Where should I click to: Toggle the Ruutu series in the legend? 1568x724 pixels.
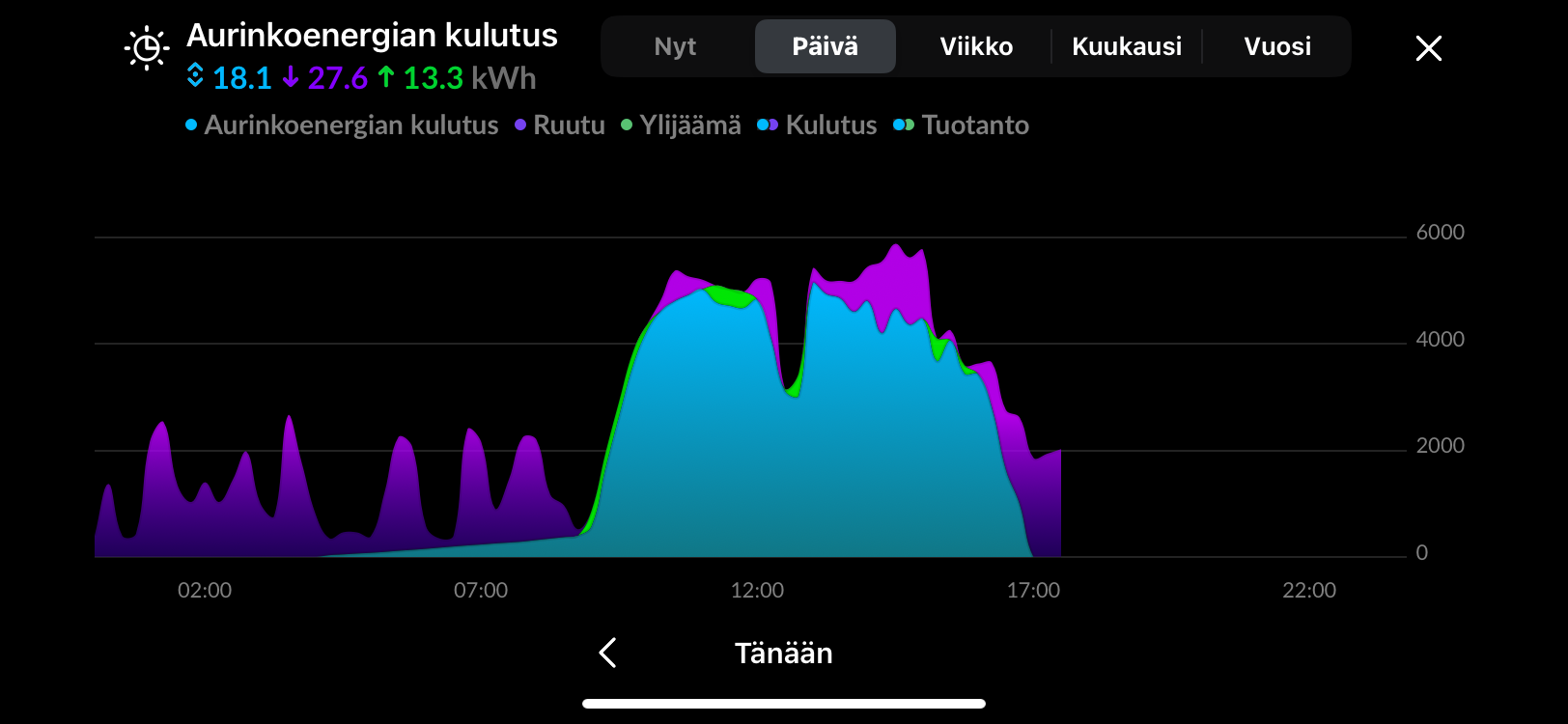pyautogui.click(x=560, y=125)
